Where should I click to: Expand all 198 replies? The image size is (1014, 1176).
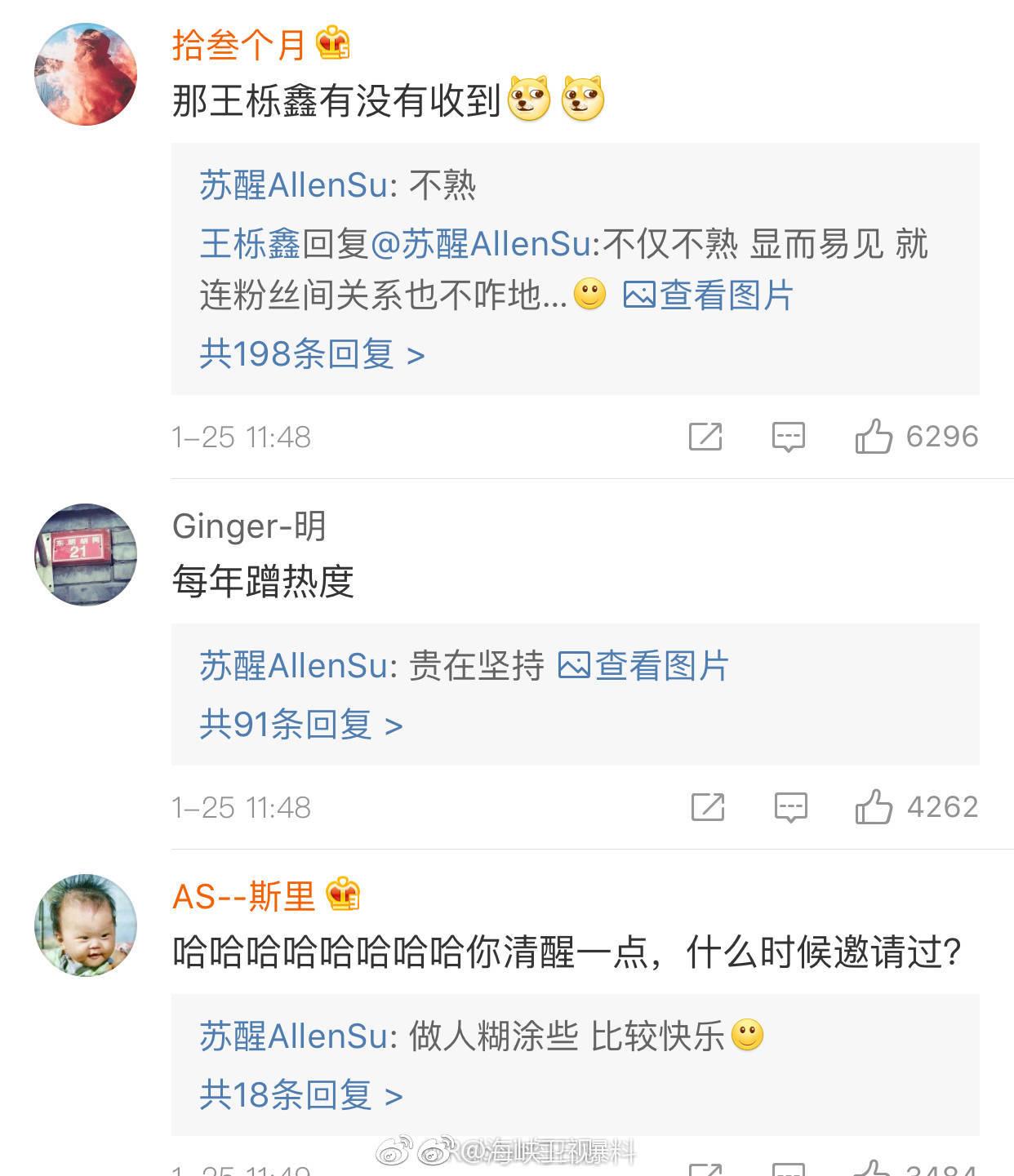pyautogui.click(x=312, y=354)
